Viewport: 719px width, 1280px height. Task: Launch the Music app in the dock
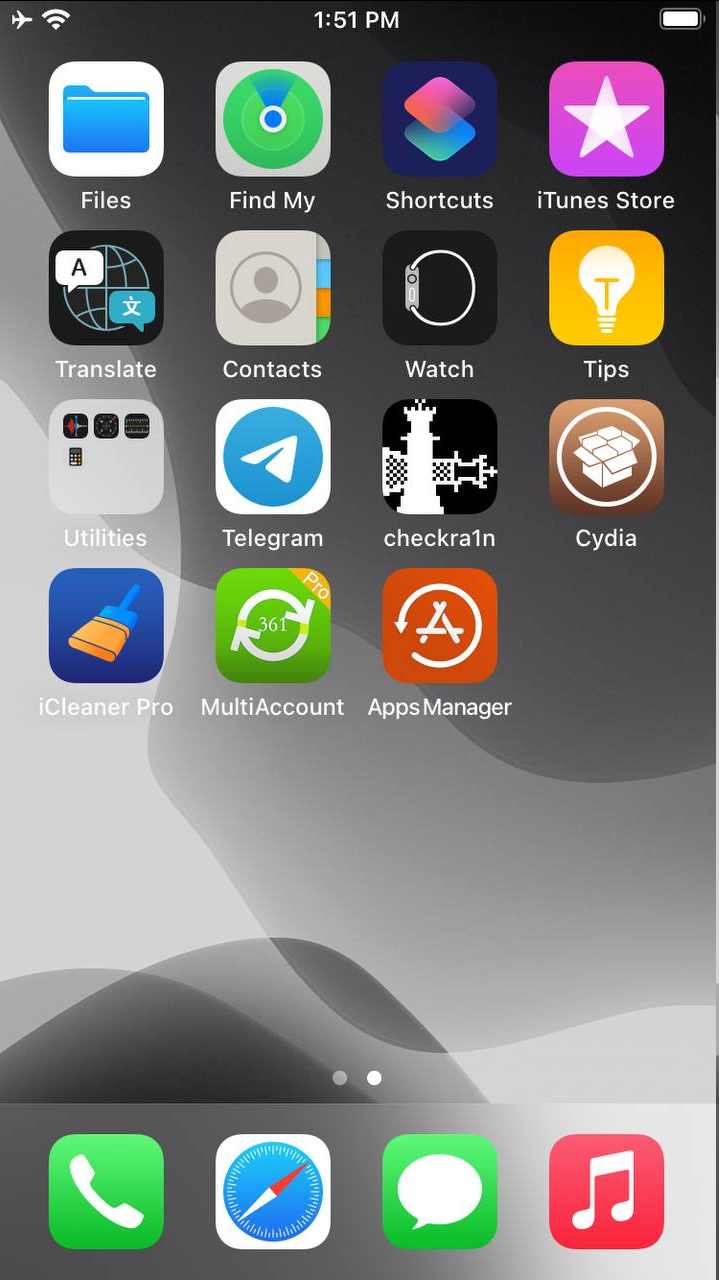pyautogui.click(x=606, y=1191)
